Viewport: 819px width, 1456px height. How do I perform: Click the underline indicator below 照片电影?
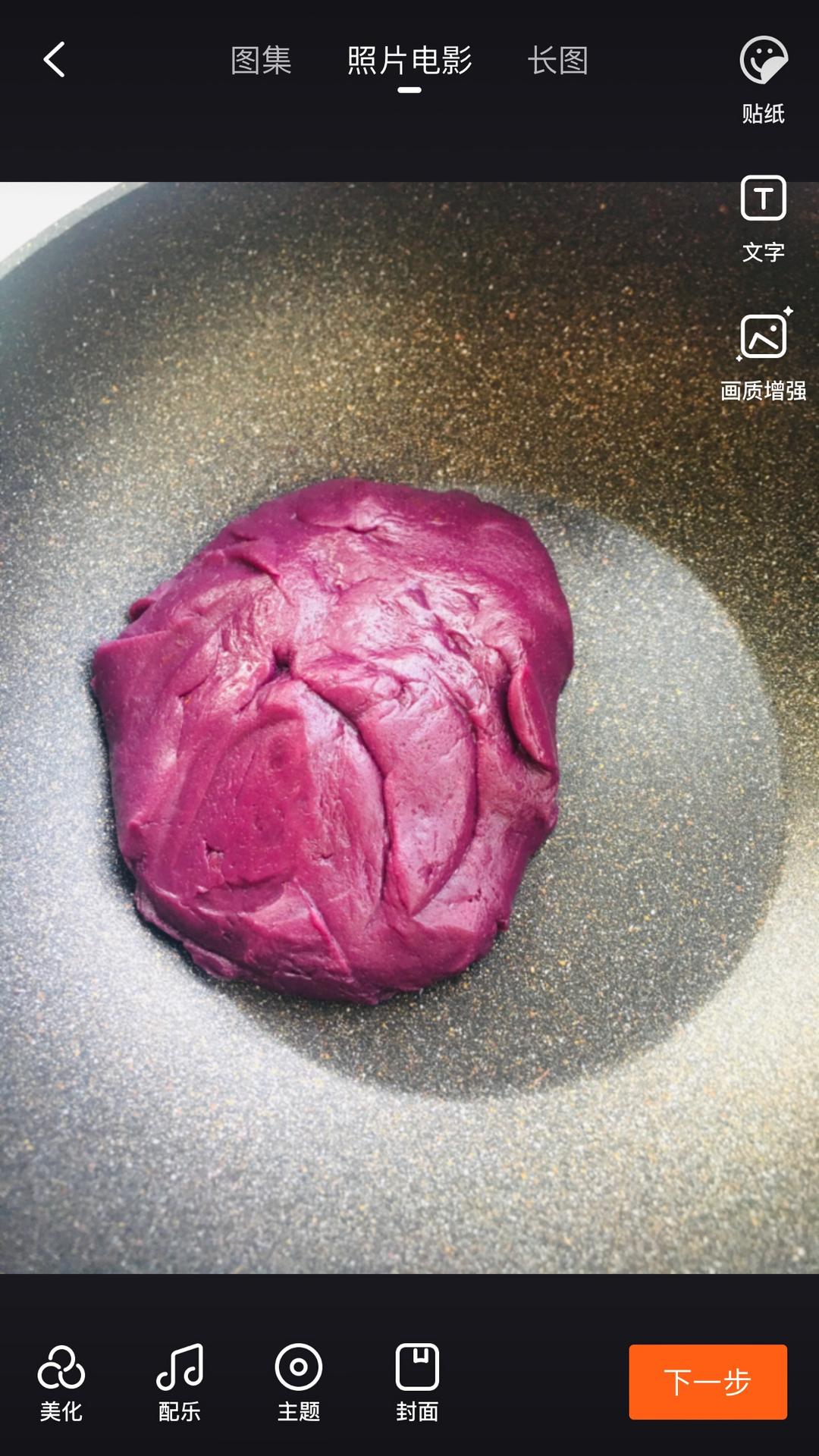(410, 91)
